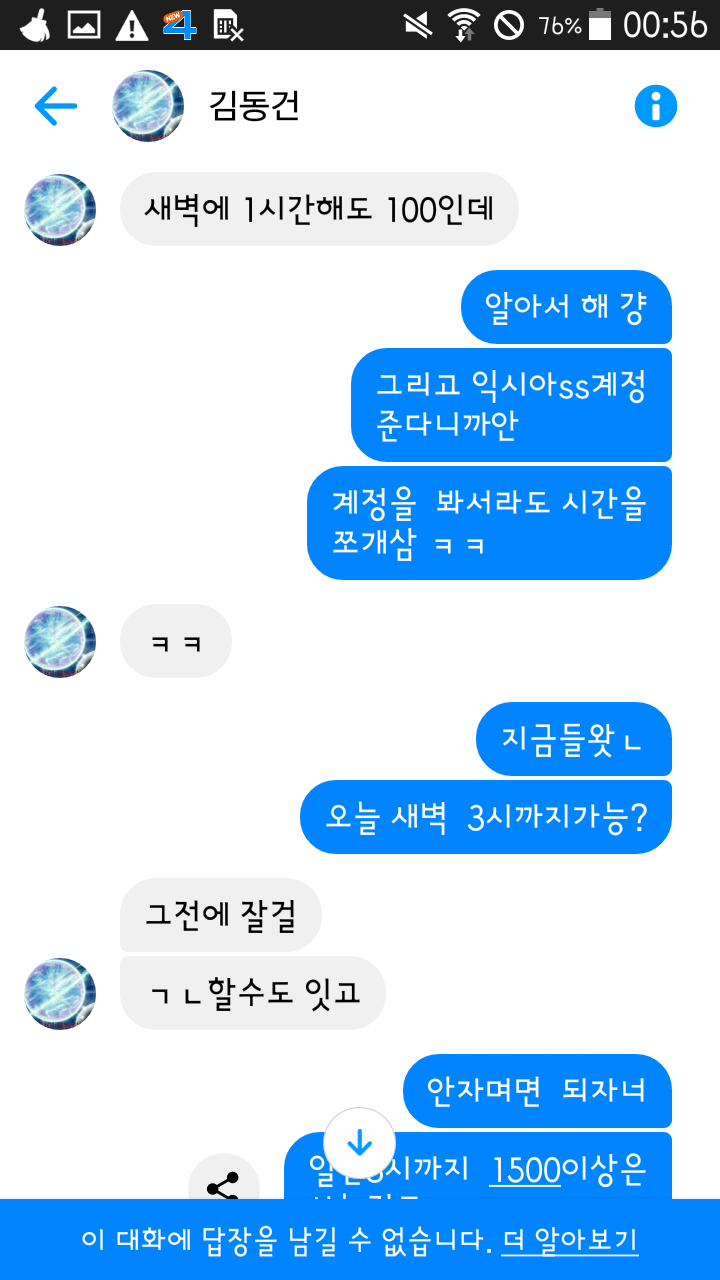
Task: Open 김동건's profile picture in header
Action: click(x=148, y=106)
